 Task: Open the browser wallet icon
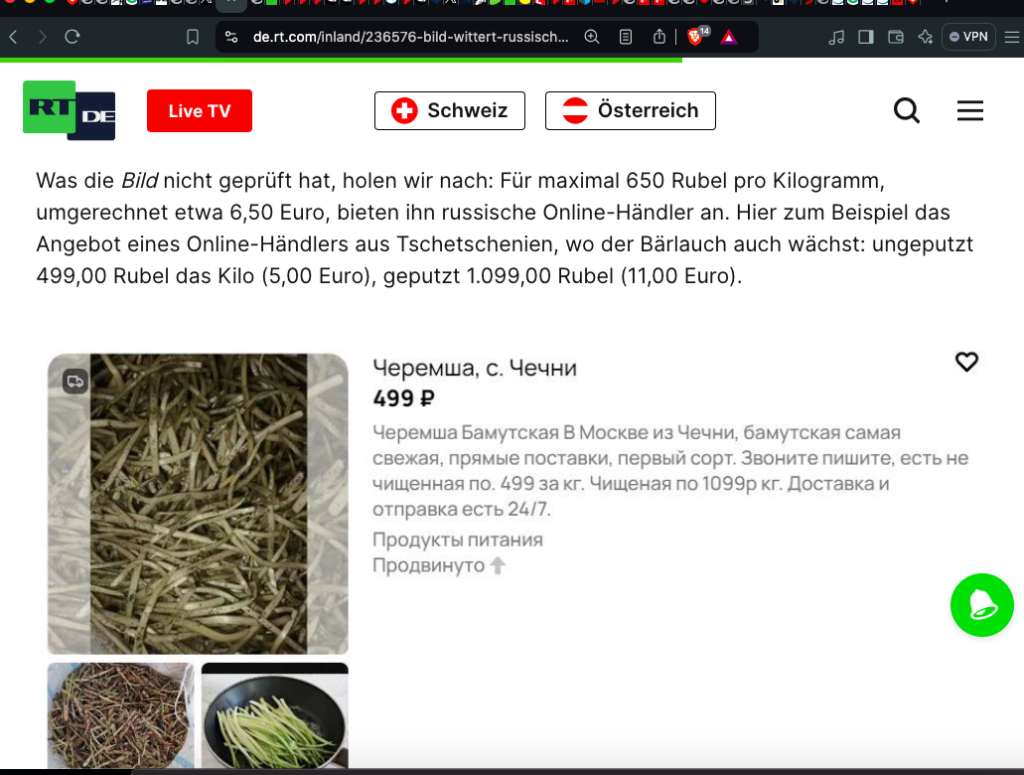point(896,37)
